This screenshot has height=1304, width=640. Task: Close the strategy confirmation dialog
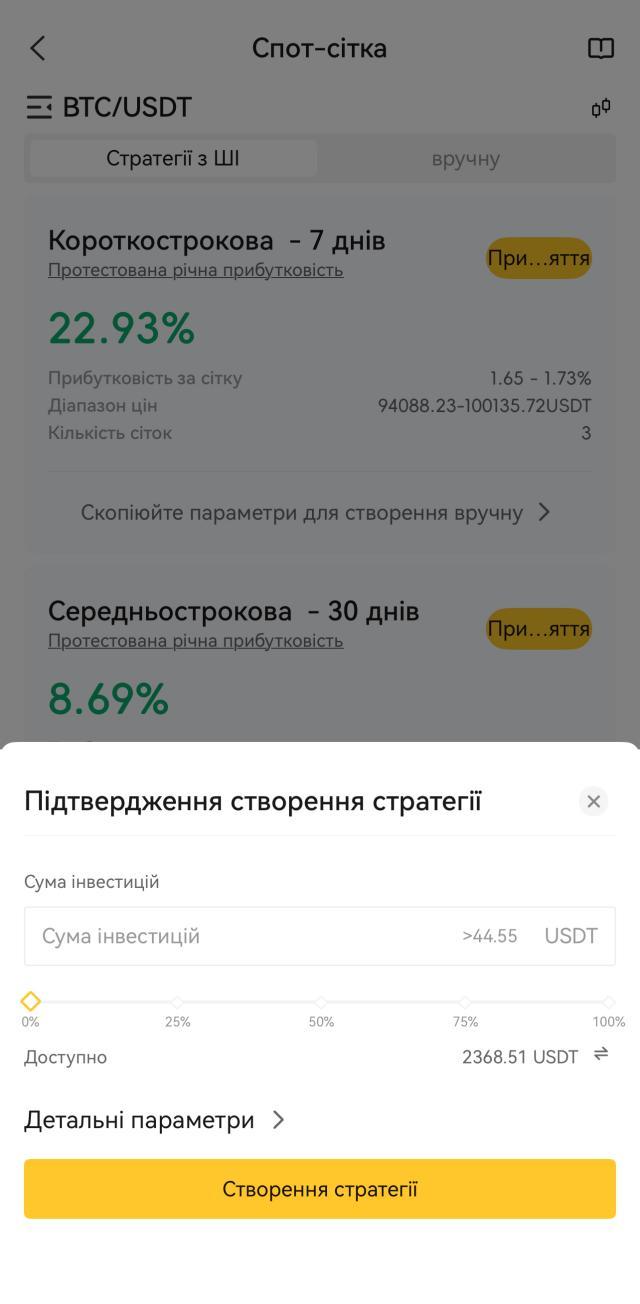[x=593, y=801]
